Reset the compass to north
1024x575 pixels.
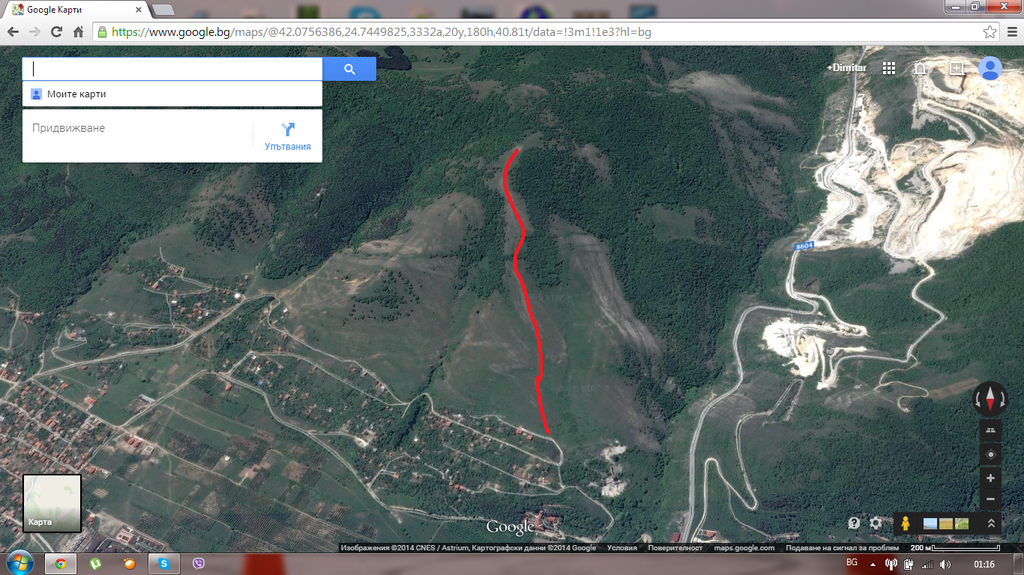(990, 398)
